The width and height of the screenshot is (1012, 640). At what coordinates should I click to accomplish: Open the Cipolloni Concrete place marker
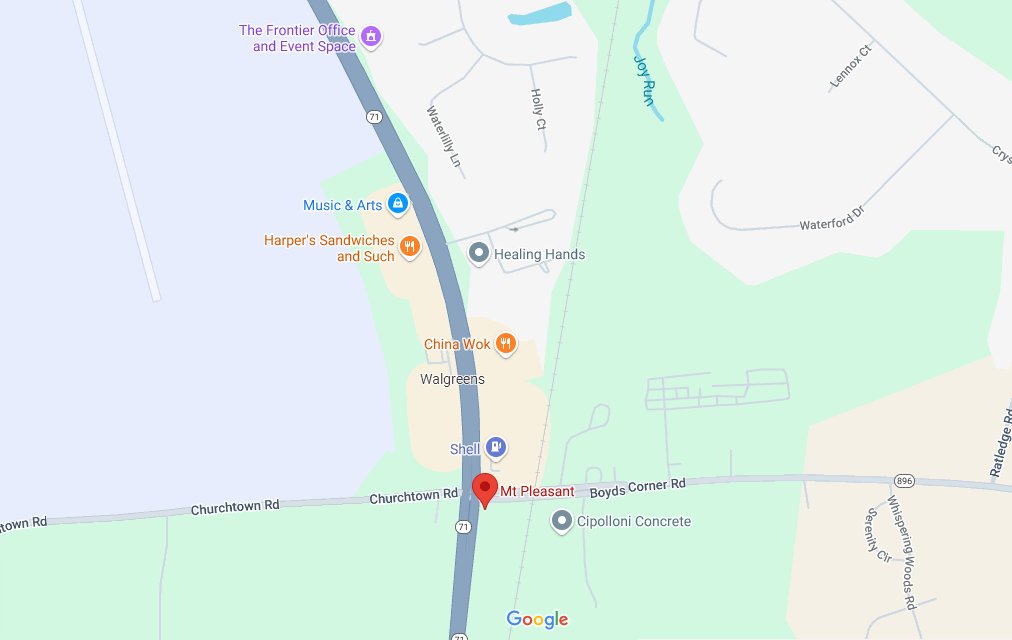[562, 521]
